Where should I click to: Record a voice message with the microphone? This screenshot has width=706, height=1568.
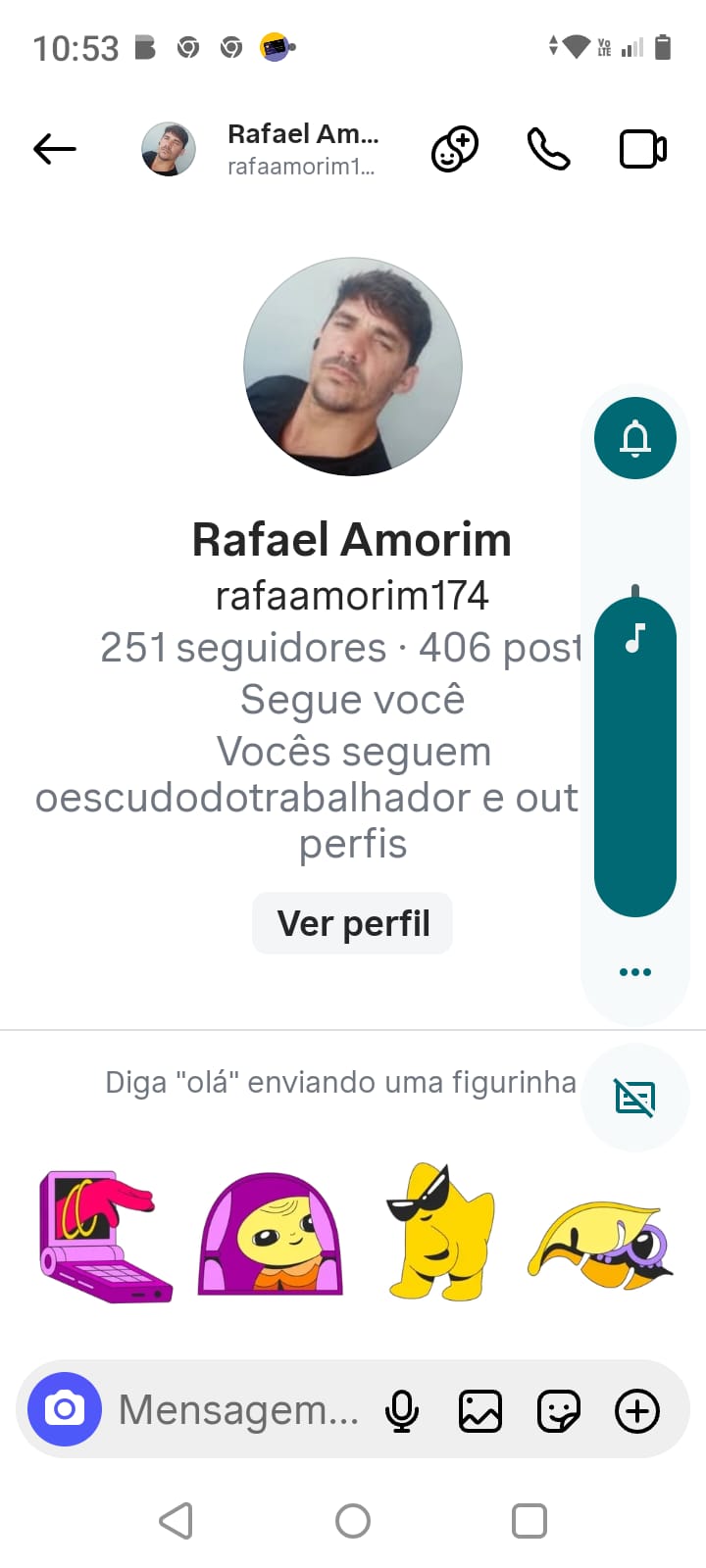click(x=402, y=1411)
